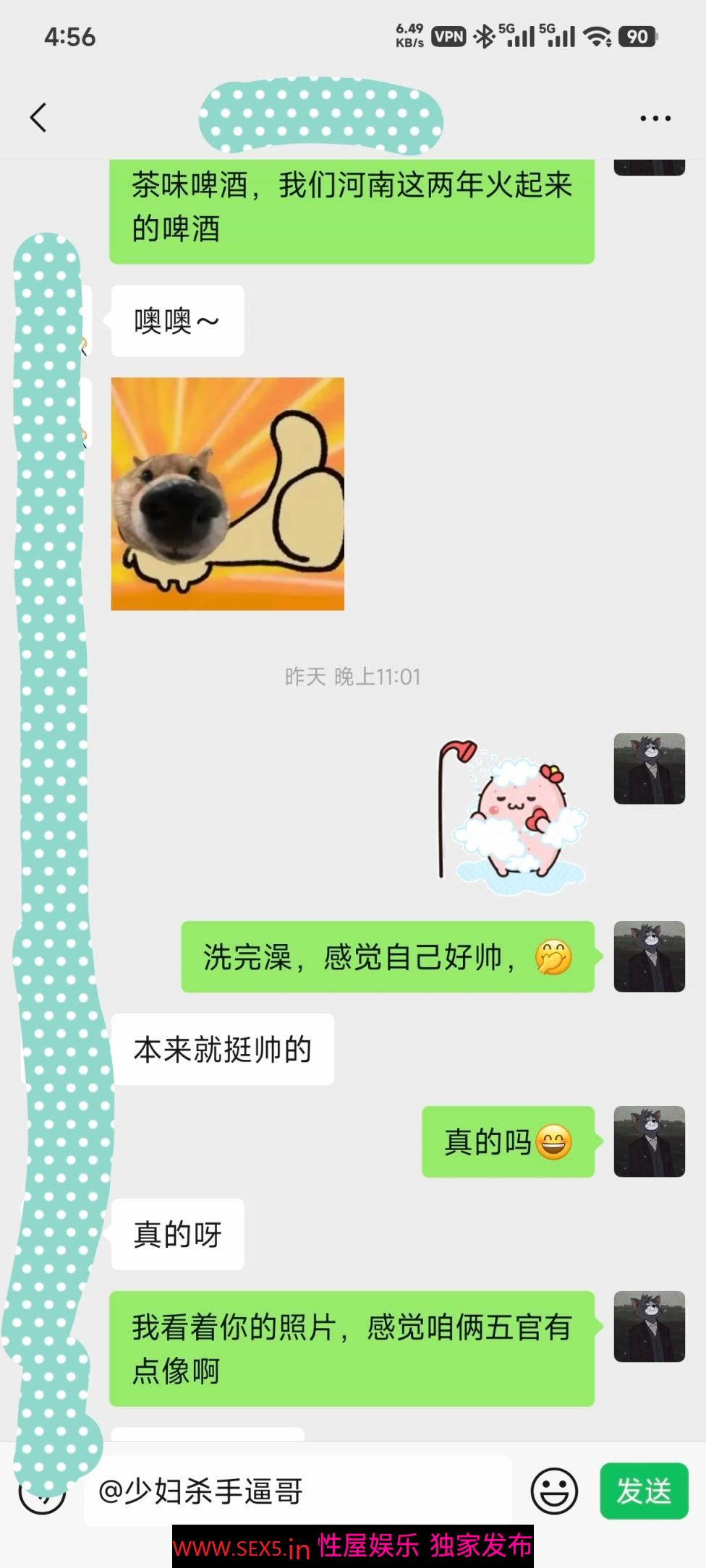Open the dog thumbs-up sticker
The image size is (706, 1568).
click(x=227, y=494)
